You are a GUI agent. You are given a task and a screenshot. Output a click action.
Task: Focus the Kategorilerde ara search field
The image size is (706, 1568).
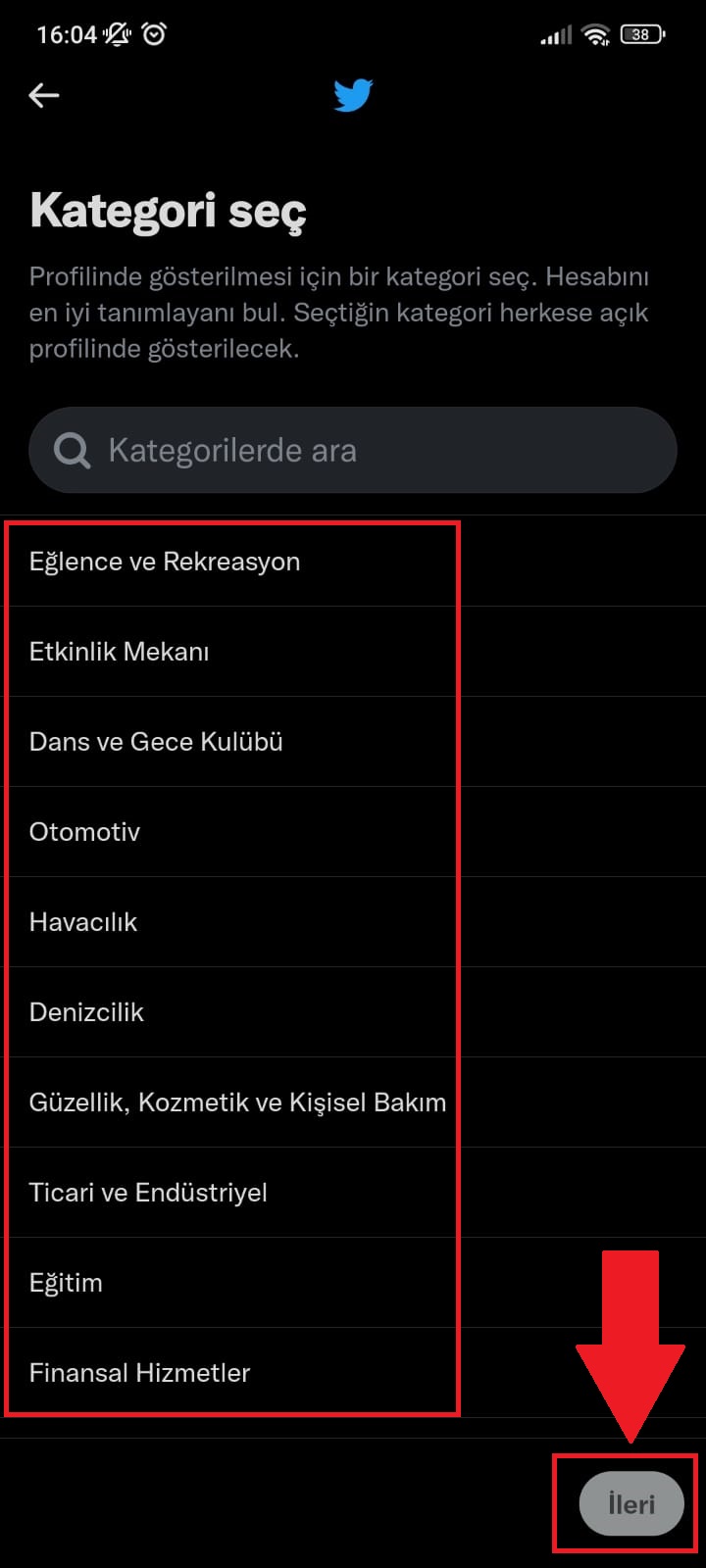pyautogui.click(x=353, y=450)
